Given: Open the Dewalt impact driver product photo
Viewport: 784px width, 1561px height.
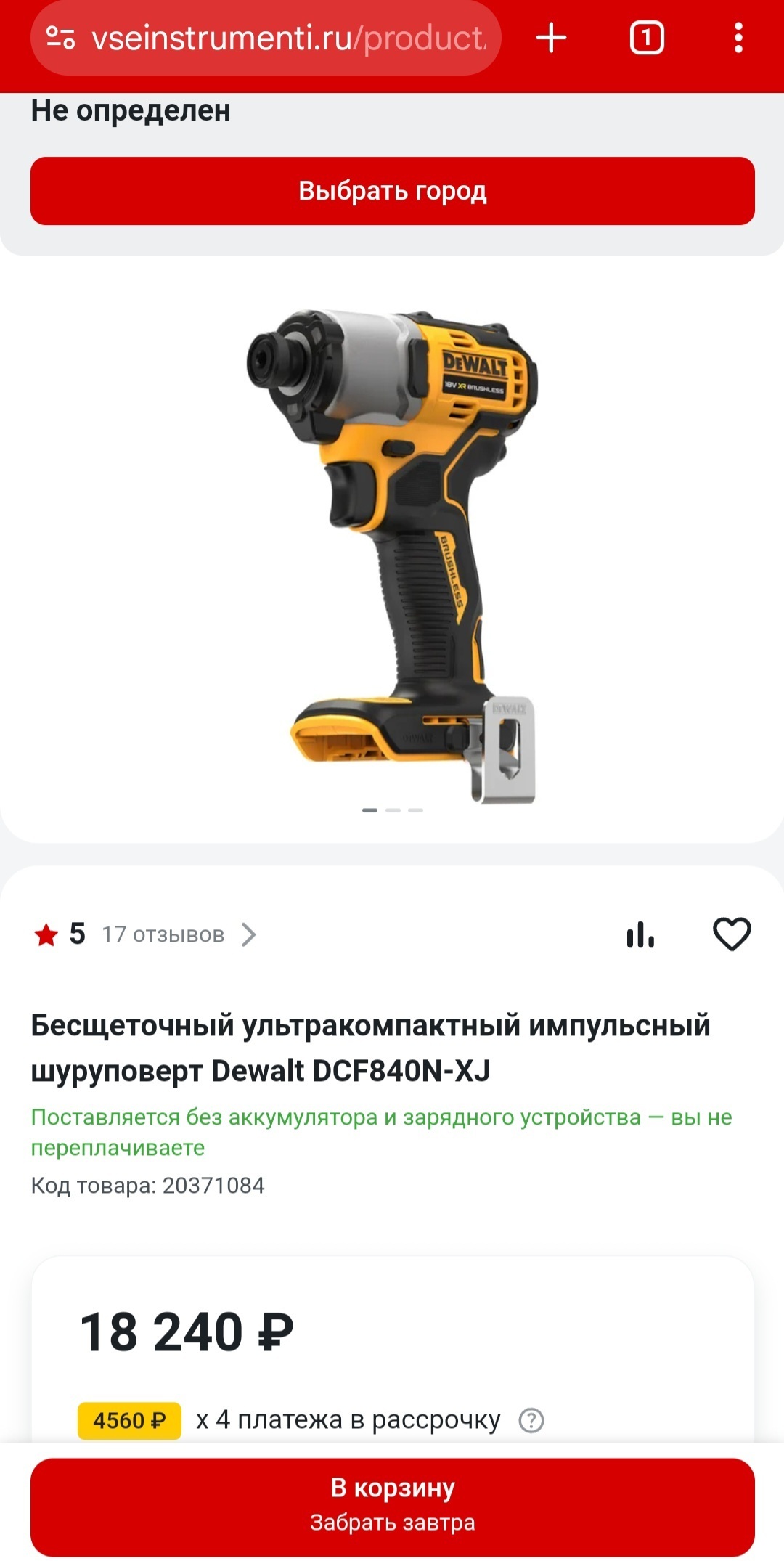Looking at the screenshot, I should pos(392,555).
